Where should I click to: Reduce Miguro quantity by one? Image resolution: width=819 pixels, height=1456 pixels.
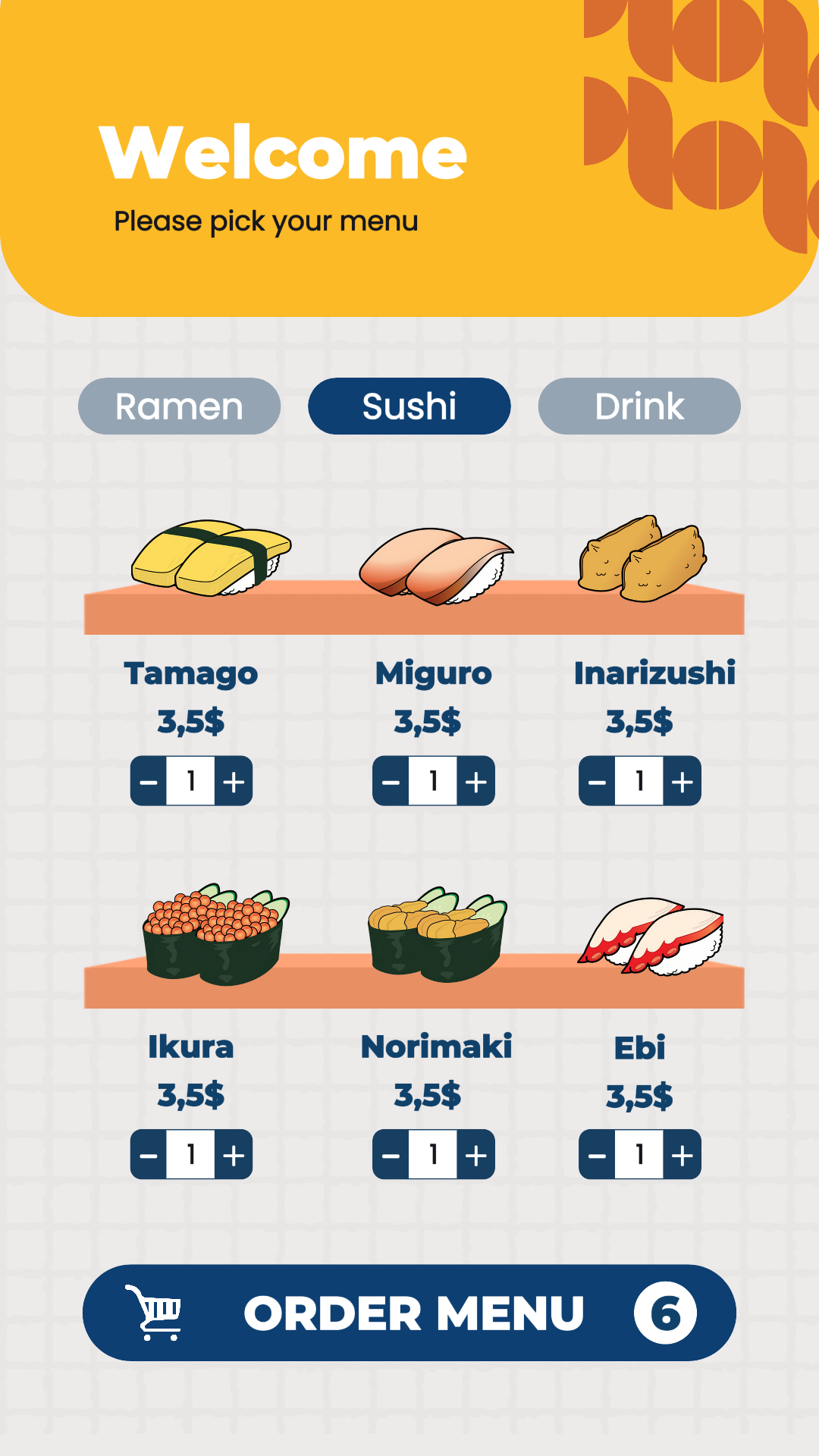click(x=391, y=781)
